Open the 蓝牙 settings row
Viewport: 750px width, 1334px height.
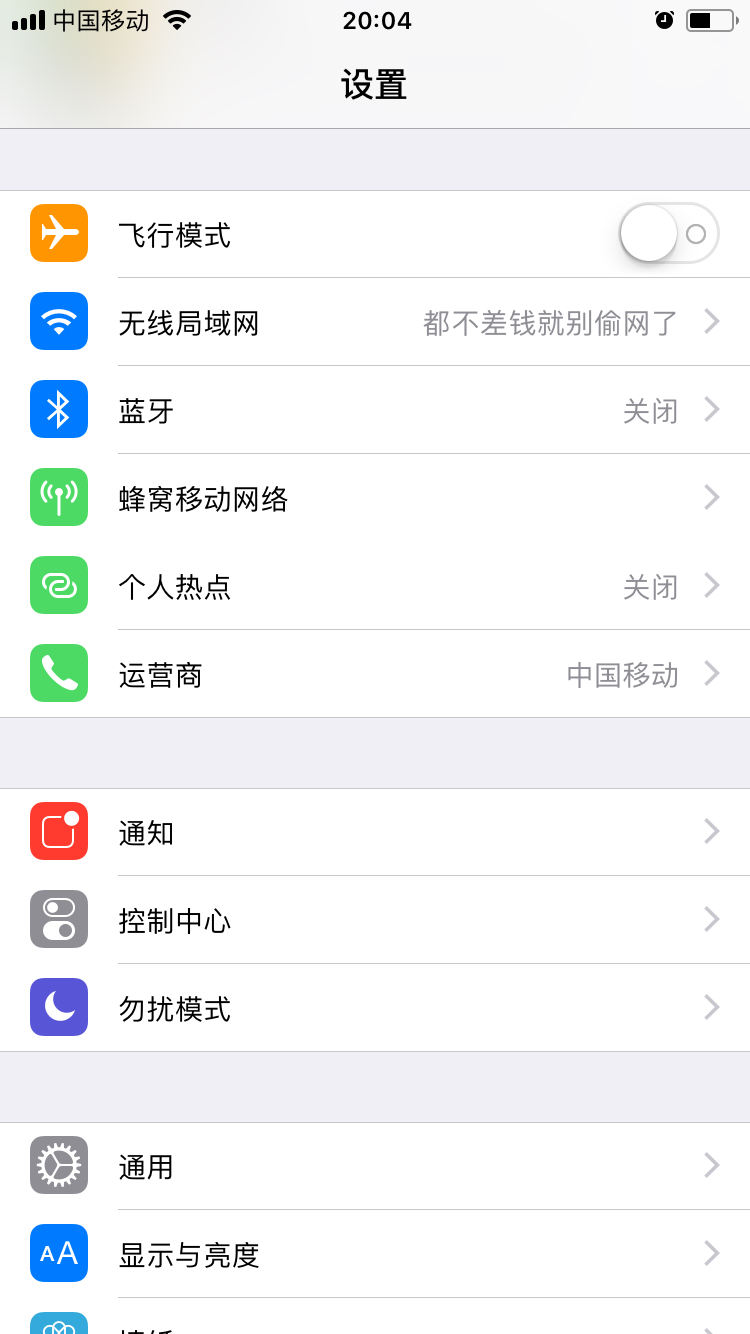point(375,410)
